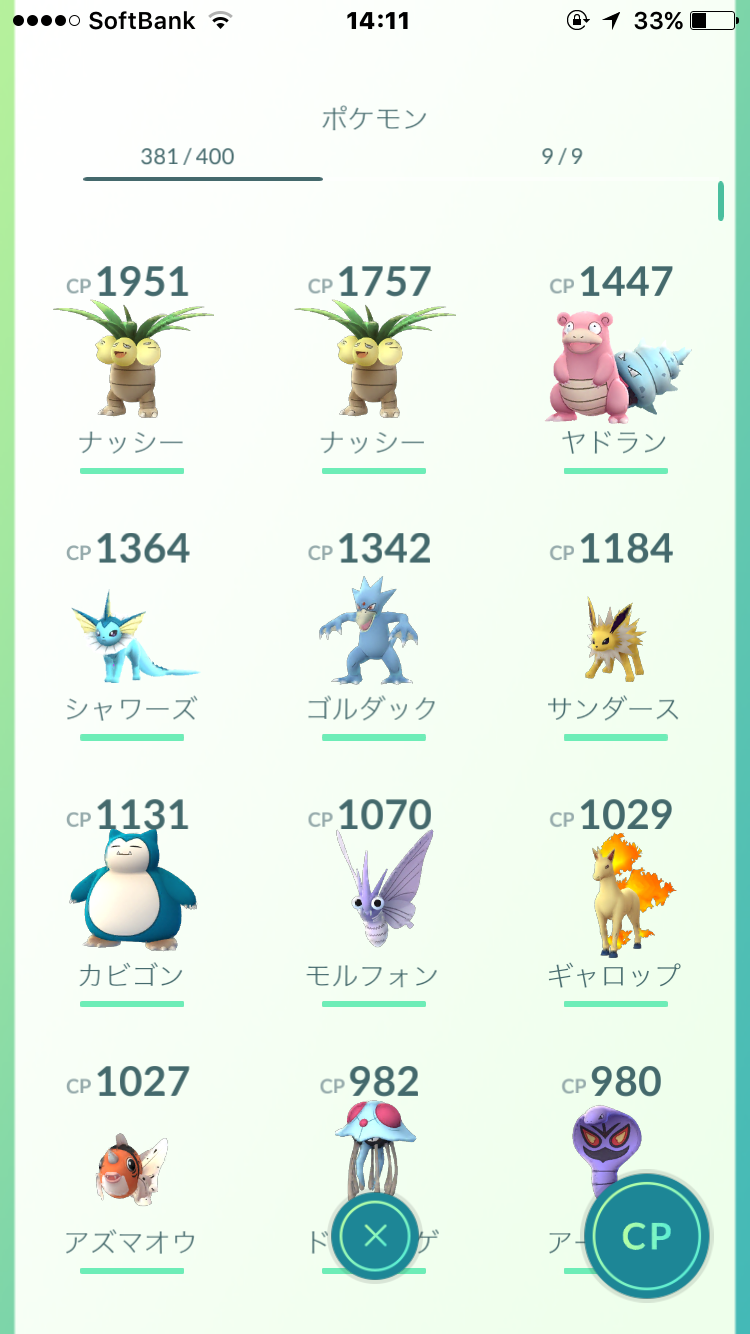View サンダース with CP 1184
The image size is (750, 1334).
point(616,635)
